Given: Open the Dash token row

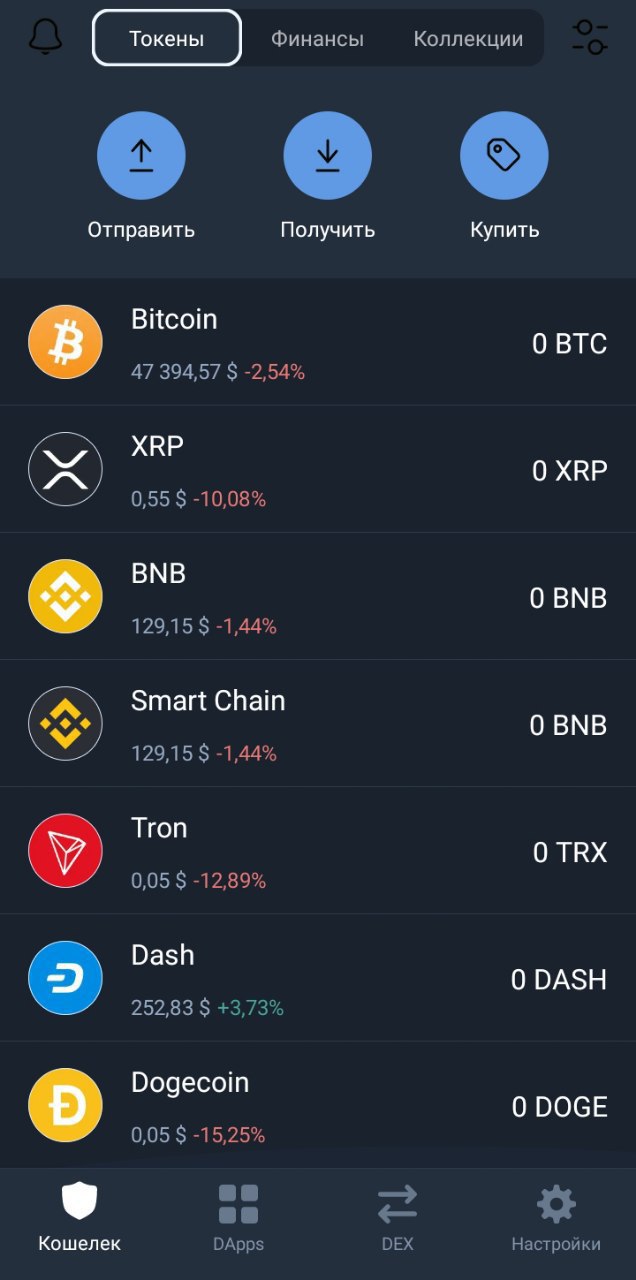Looking at the screenshot, I should pos(318,978).
